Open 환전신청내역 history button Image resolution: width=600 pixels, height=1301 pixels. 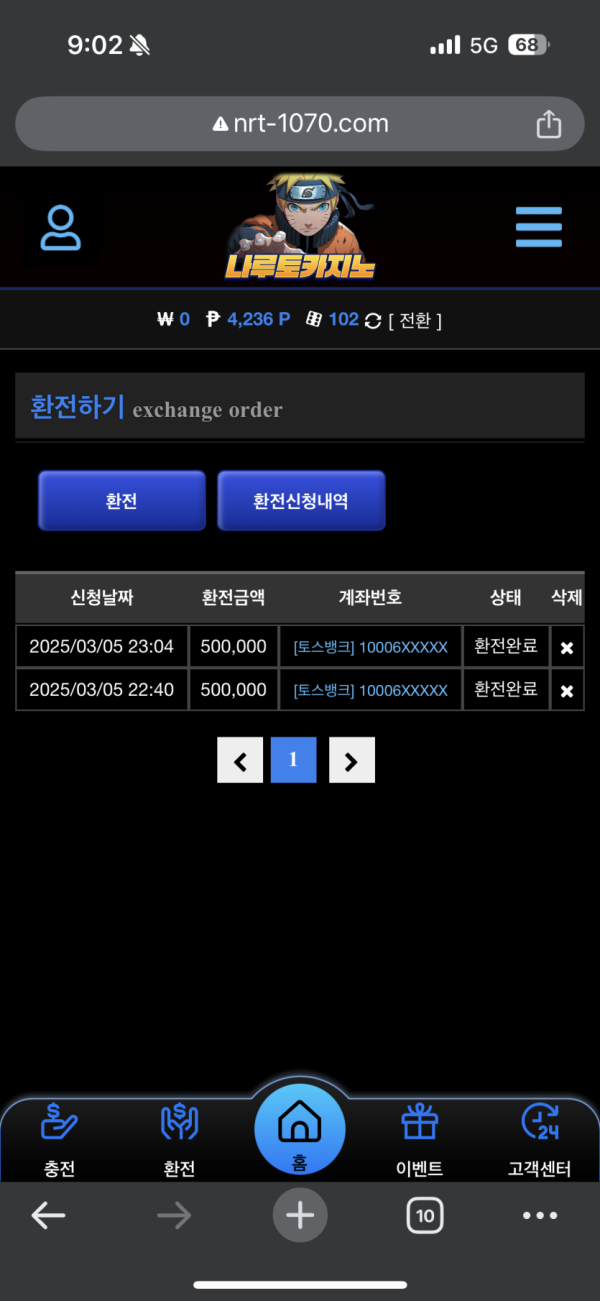click(301, 501)
